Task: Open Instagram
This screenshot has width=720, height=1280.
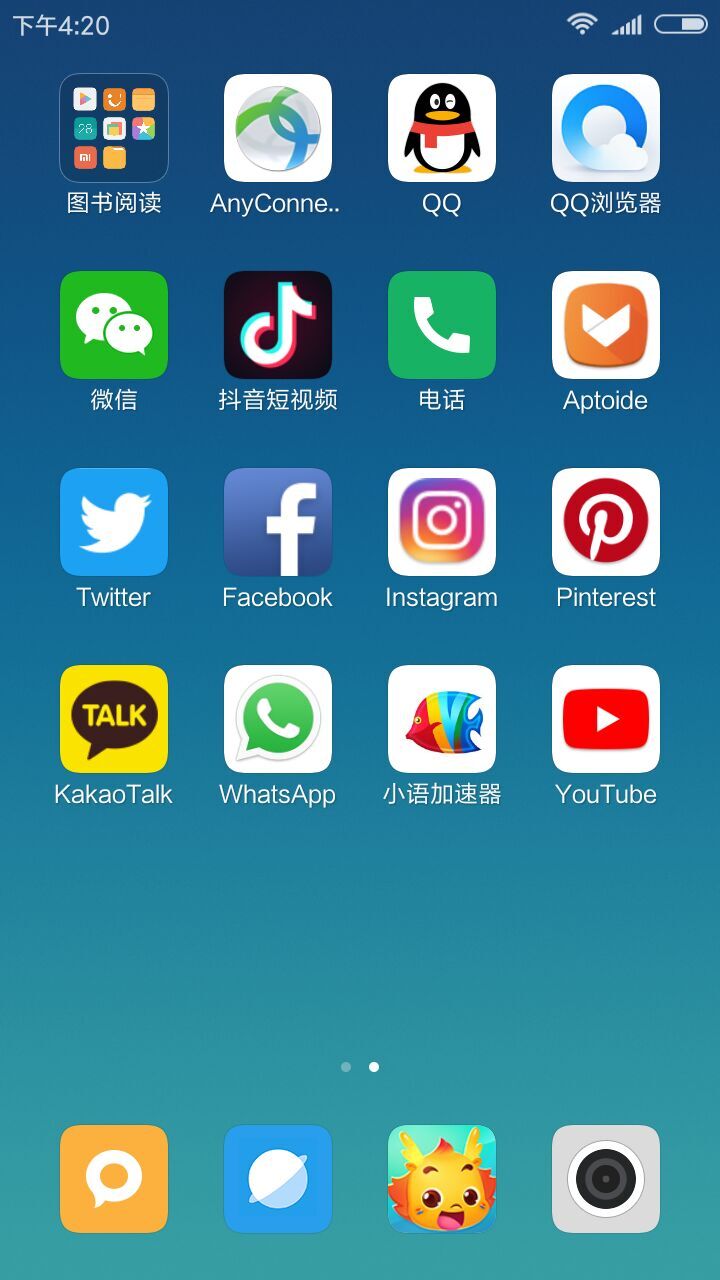Action: tap(442, 522)
